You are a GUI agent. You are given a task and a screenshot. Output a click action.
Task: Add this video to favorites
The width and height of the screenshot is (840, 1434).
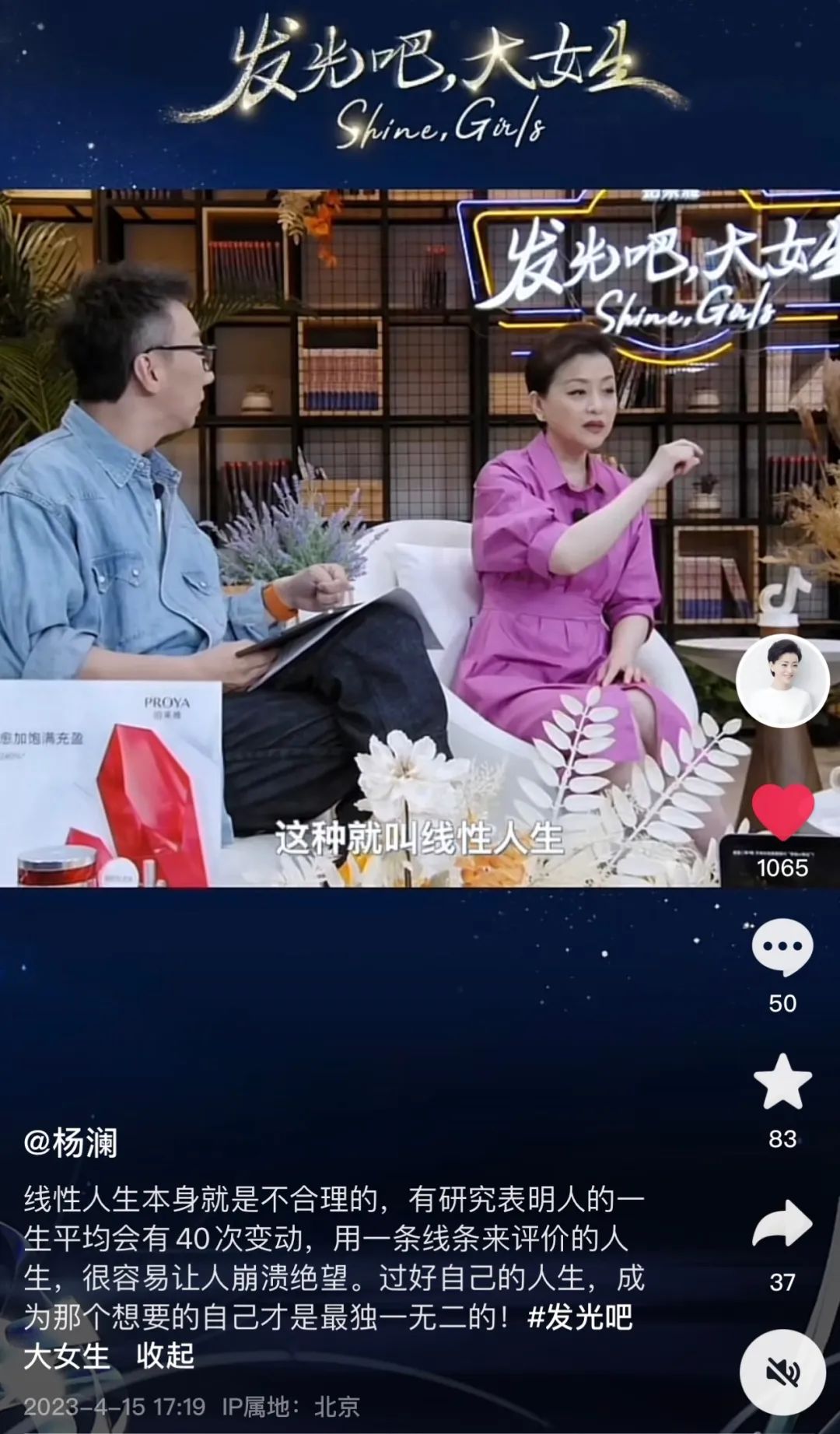point(782,1082)
